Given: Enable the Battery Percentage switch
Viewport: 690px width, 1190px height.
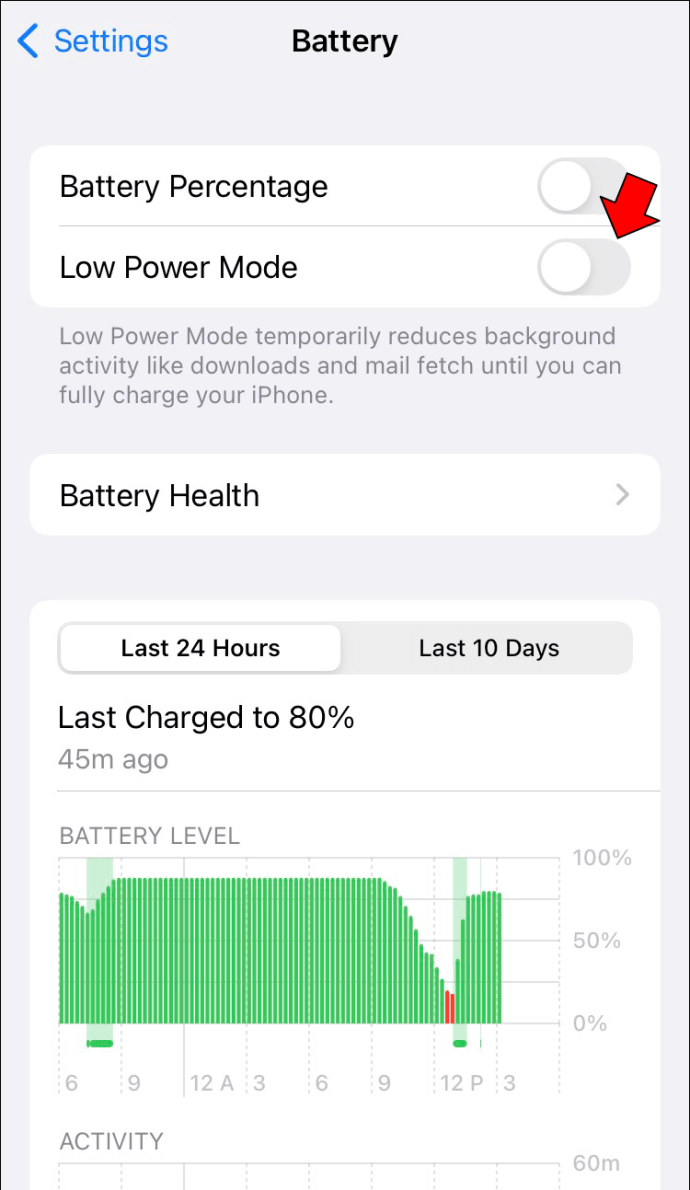Looking at the screenshot, I should tap(584, 186).
